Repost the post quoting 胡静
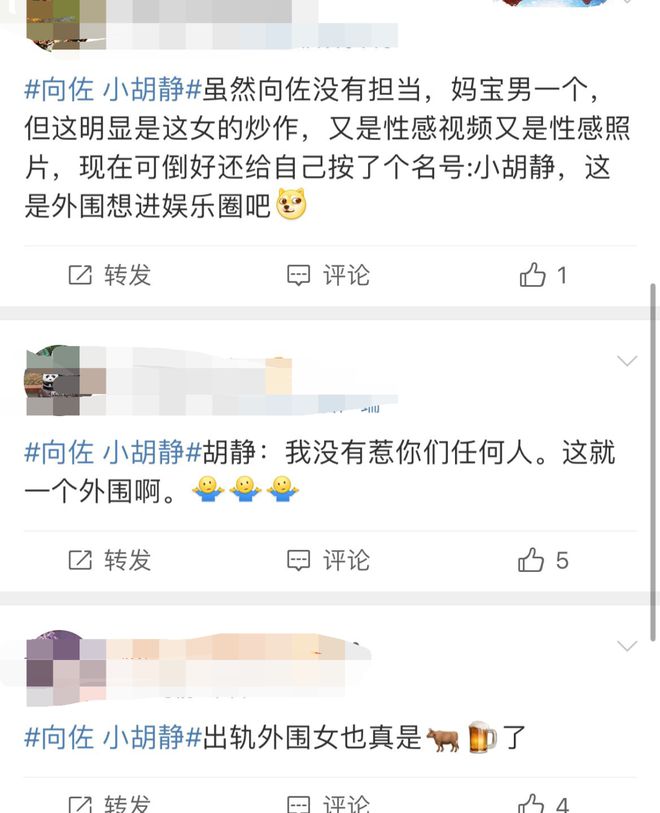This screenshot has width=660, height=813. click(109, 560)
